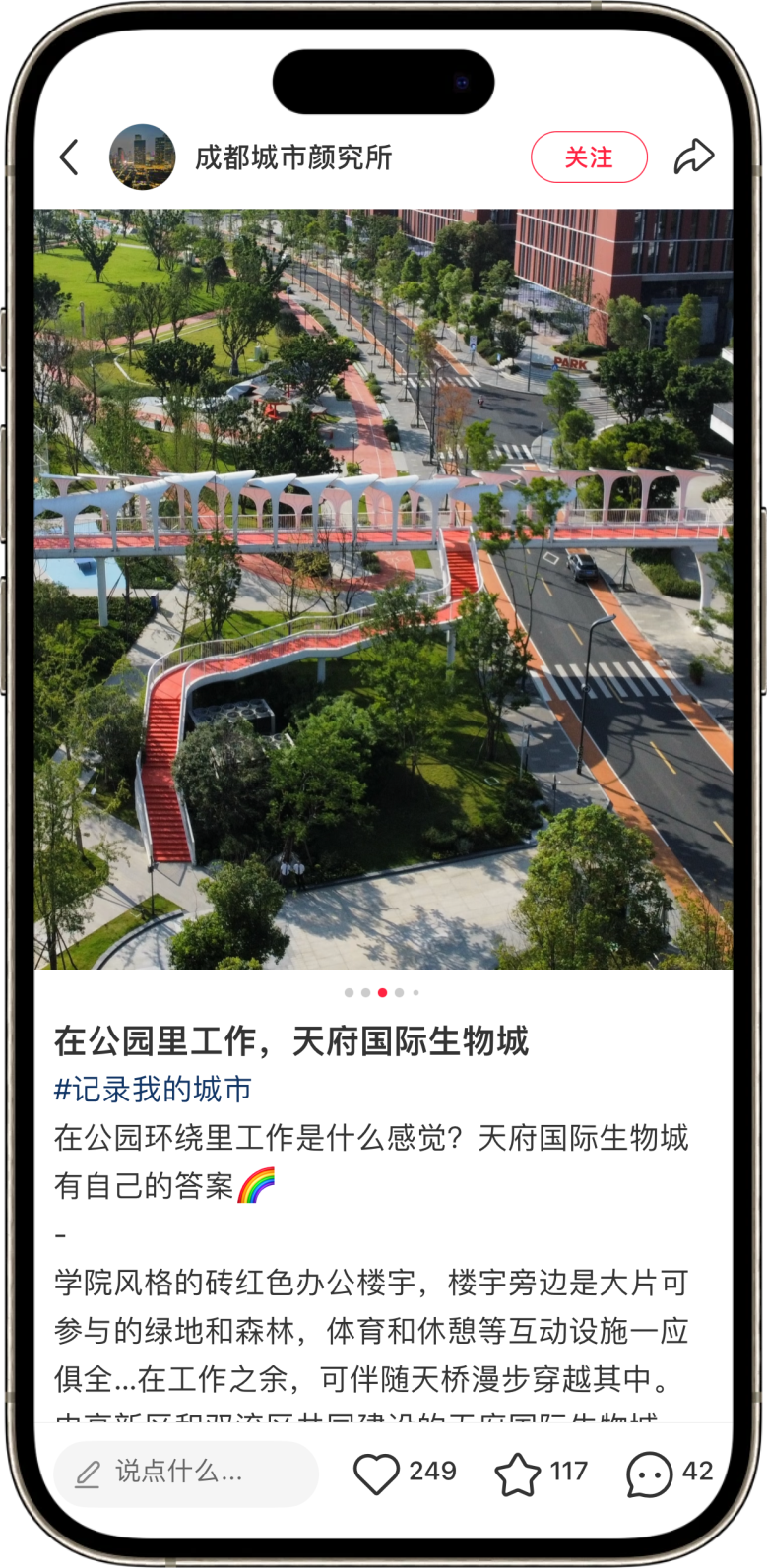Open 成都城市颜究所 profile avatar
767x1568 pixels.
point(142,157)
